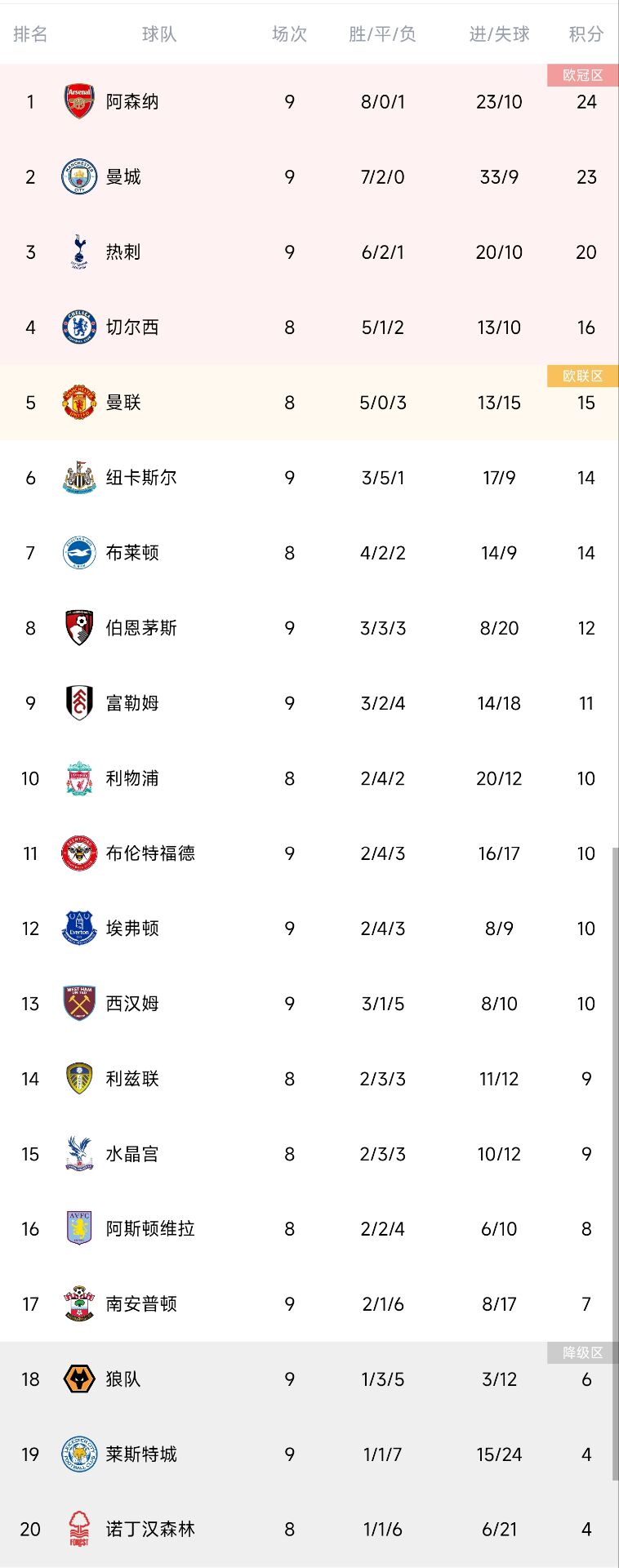Open the Bournemouth row (伯恩茅斯)

pos(141,628)
